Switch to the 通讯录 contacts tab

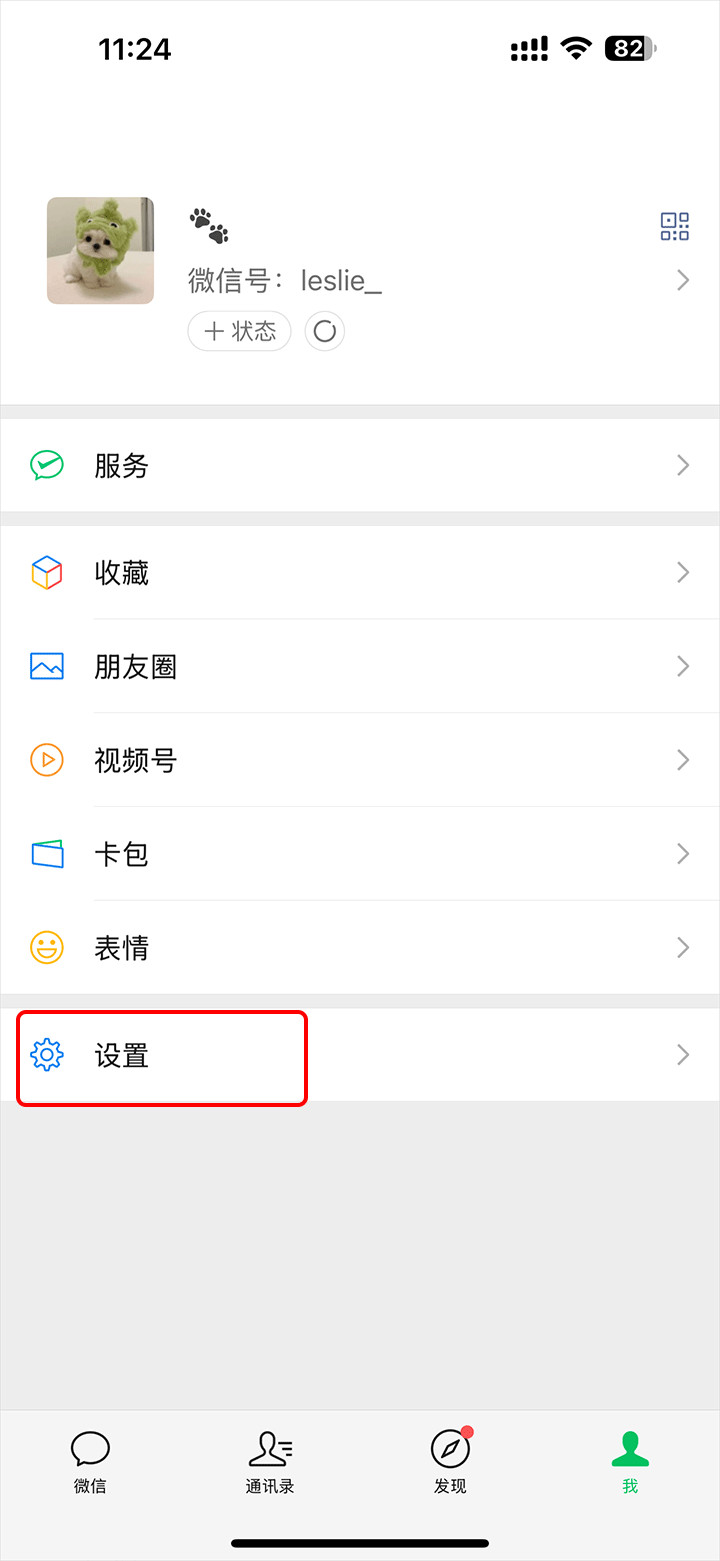[270, 1461]
